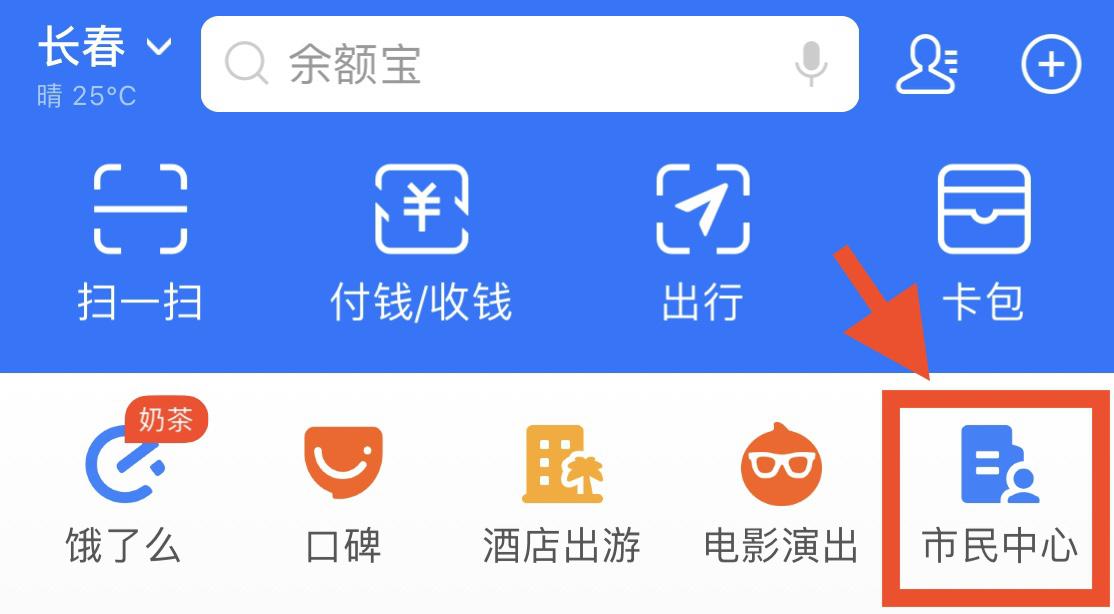Open 付钱/收钱 payment code
The height and width of the screenshot is (614, 1114).
[x=421, y=240]
